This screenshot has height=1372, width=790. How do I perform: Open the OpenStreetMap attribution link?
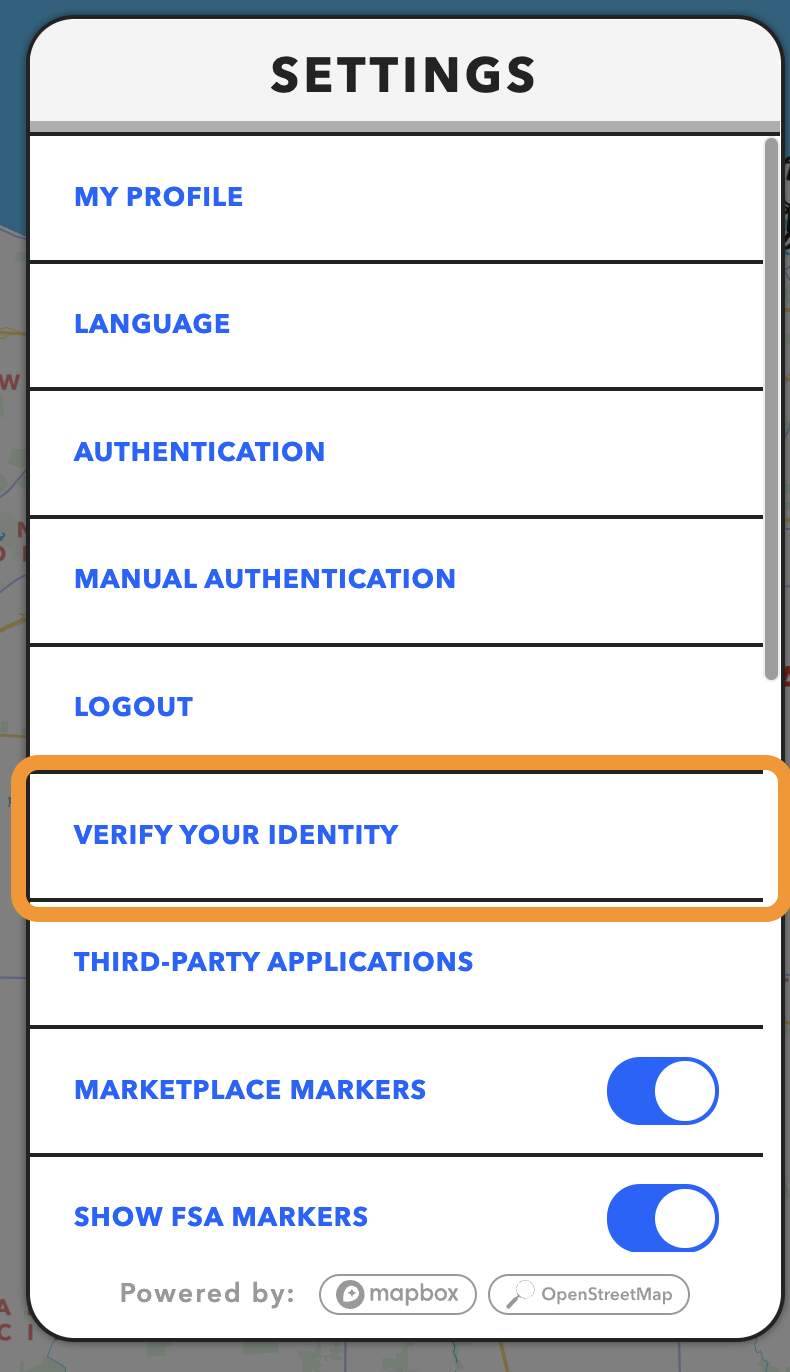(589, 1293)
